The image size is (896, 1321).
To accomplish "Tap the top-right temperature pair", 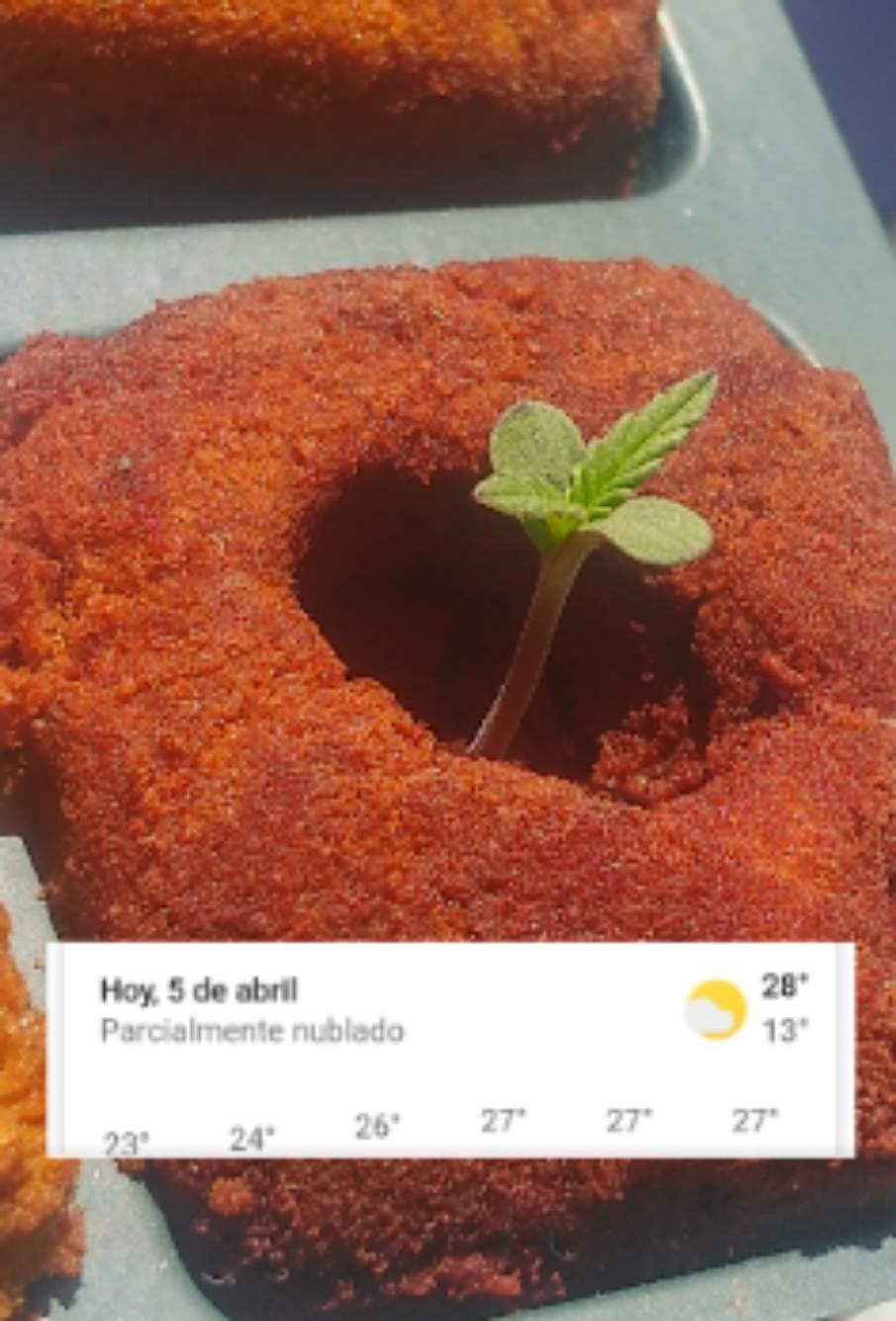I will pyautogui.click(x=781, y=1006).
